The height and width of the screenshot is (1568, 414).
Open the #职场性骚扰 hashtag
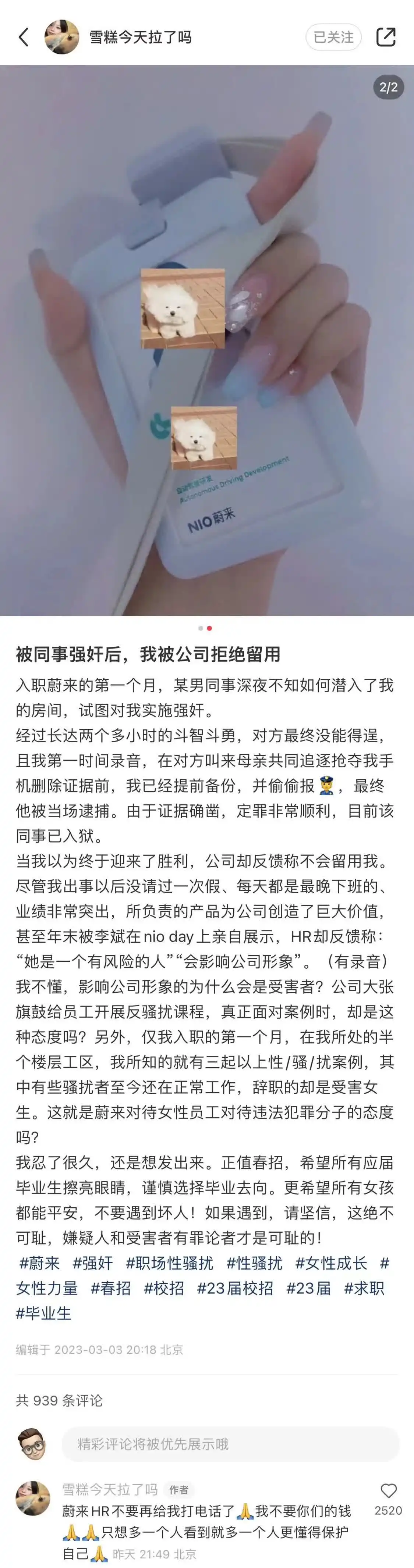click(170, 1263)
